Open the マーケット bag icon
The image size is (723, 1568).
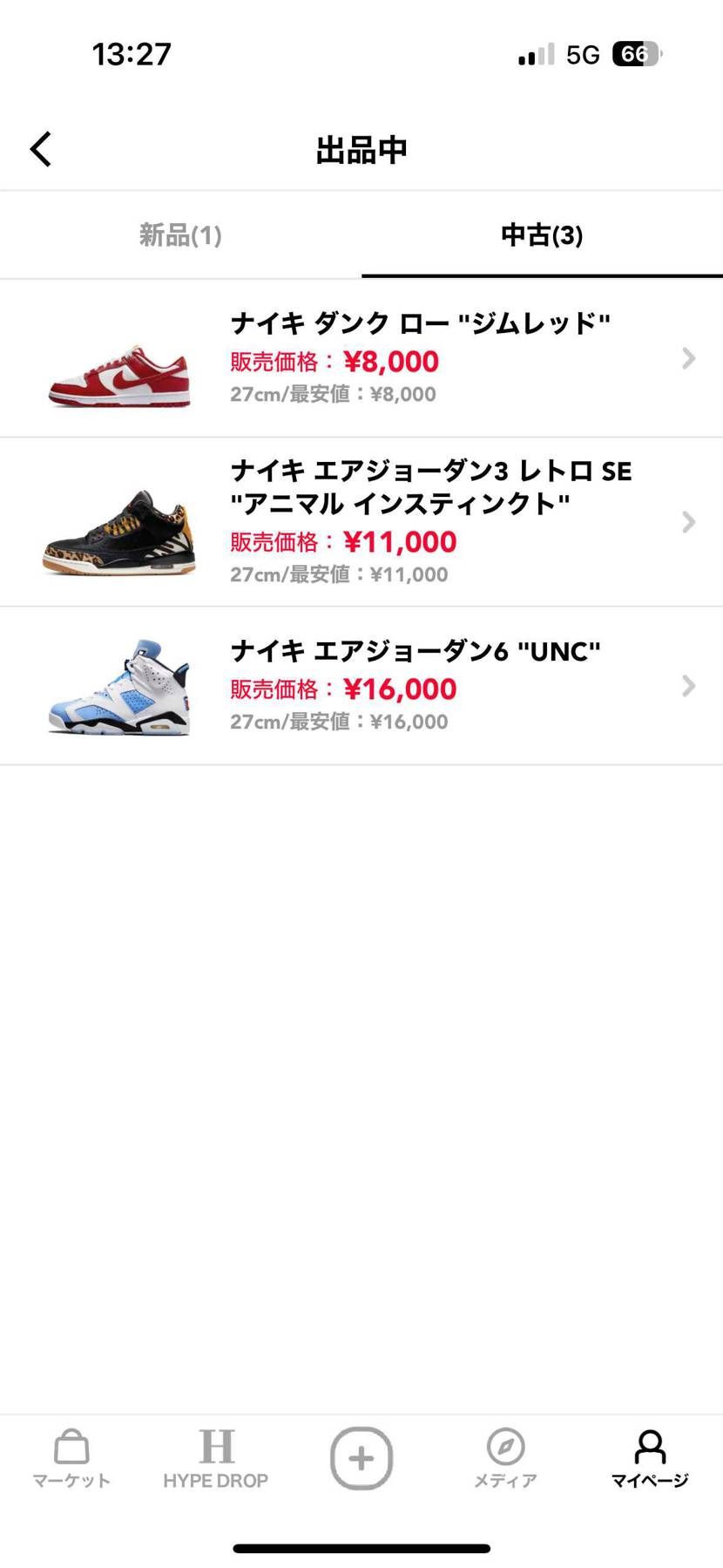pyautogui.click(x=71, y=1456)
